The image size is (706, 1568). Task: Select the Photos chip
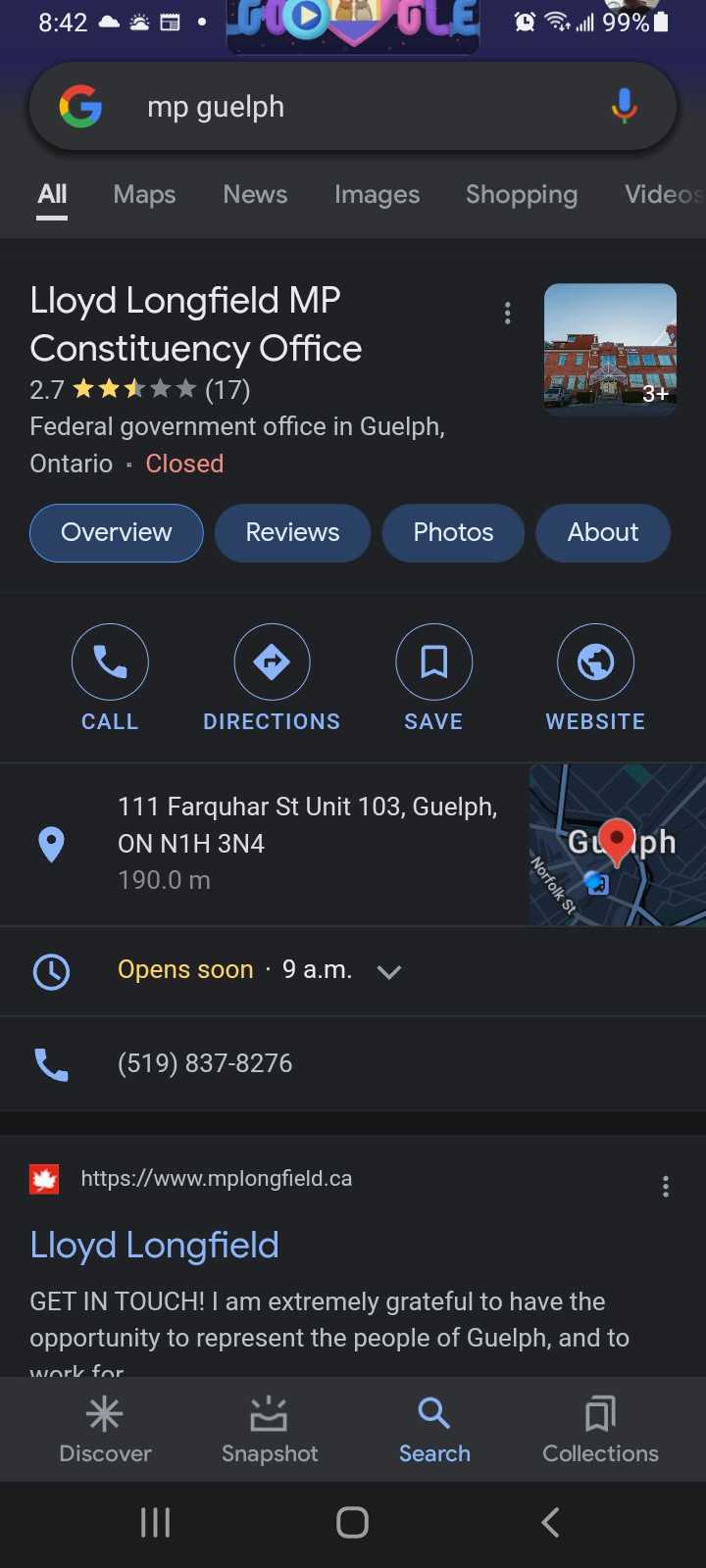(453, 532)
